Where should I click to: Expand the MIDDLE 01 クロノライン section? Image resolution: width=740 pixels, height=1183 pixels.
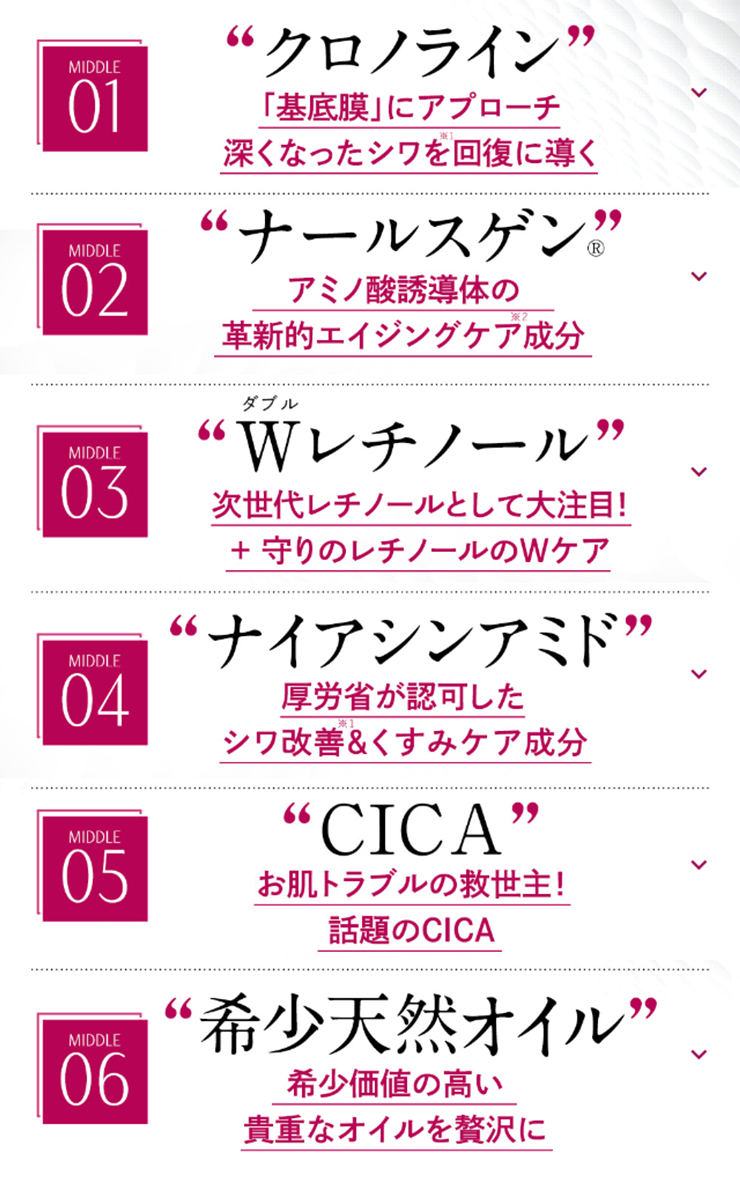point(699,93)
